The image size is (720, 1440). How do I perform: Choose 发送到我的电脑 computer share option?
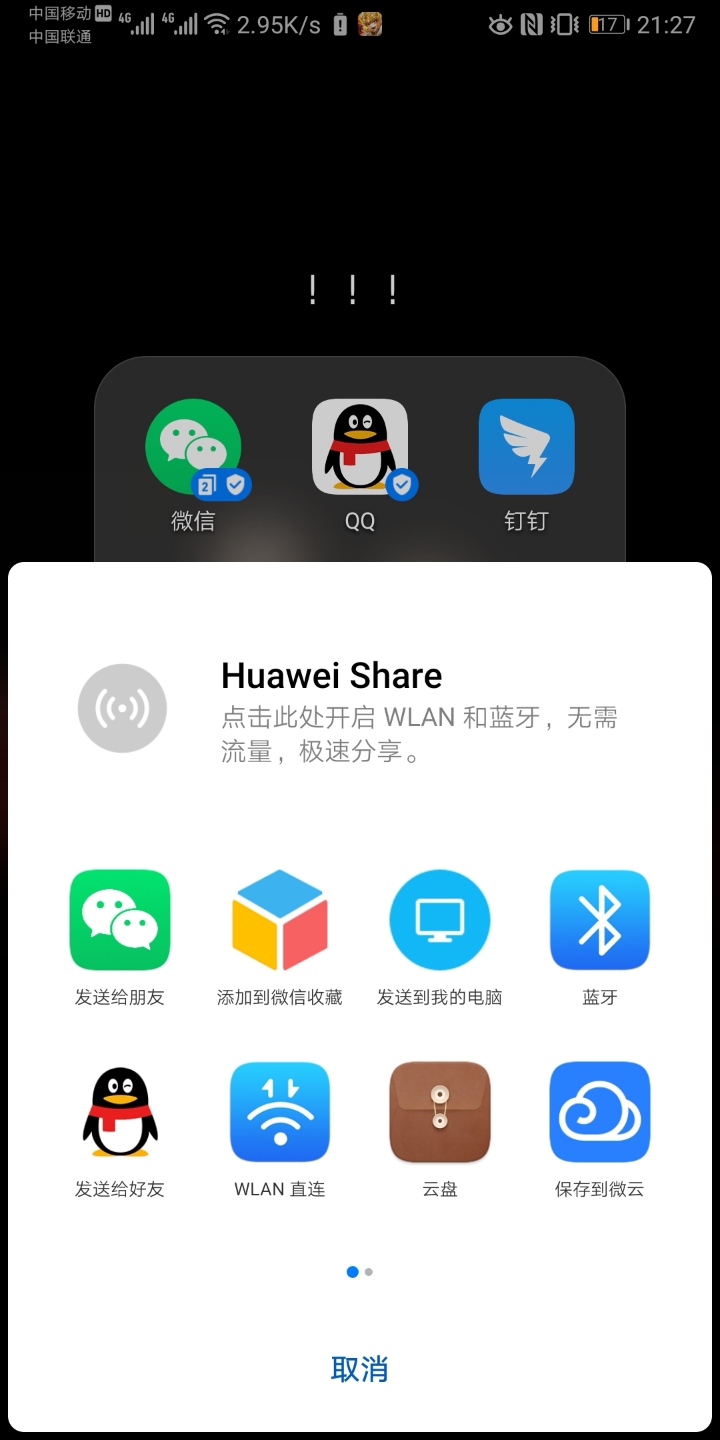click(440, 920)
